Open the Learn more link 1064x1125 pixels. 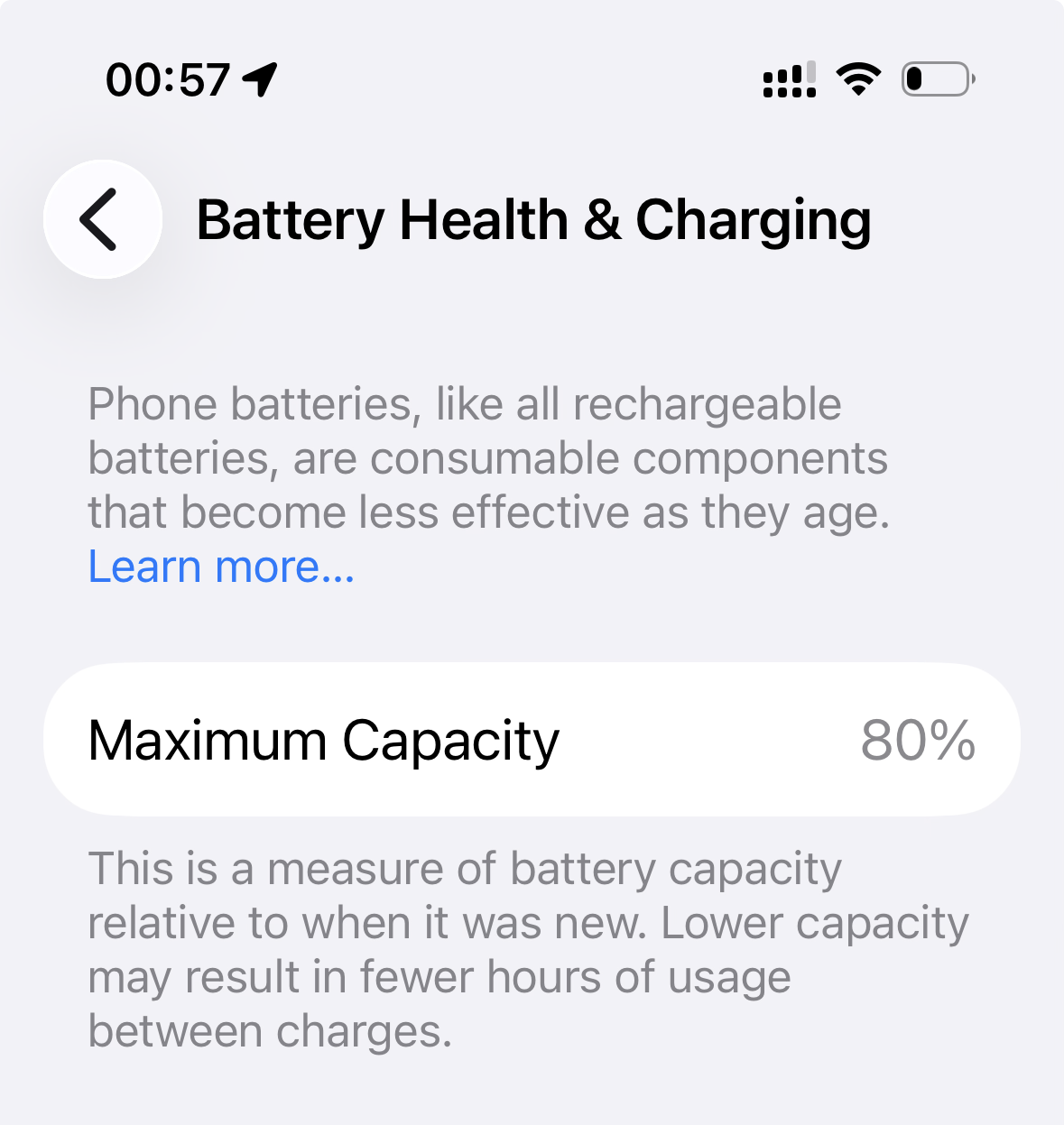(x=221, y=567)
